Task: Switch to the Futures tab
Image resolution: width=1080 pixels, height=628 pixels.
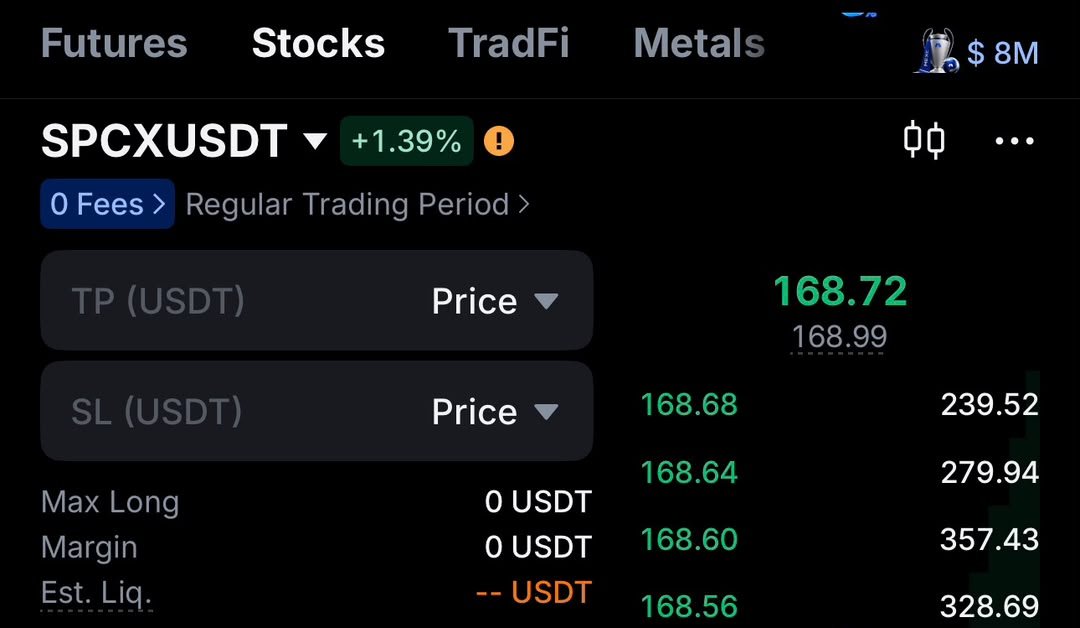Action: 114,43
